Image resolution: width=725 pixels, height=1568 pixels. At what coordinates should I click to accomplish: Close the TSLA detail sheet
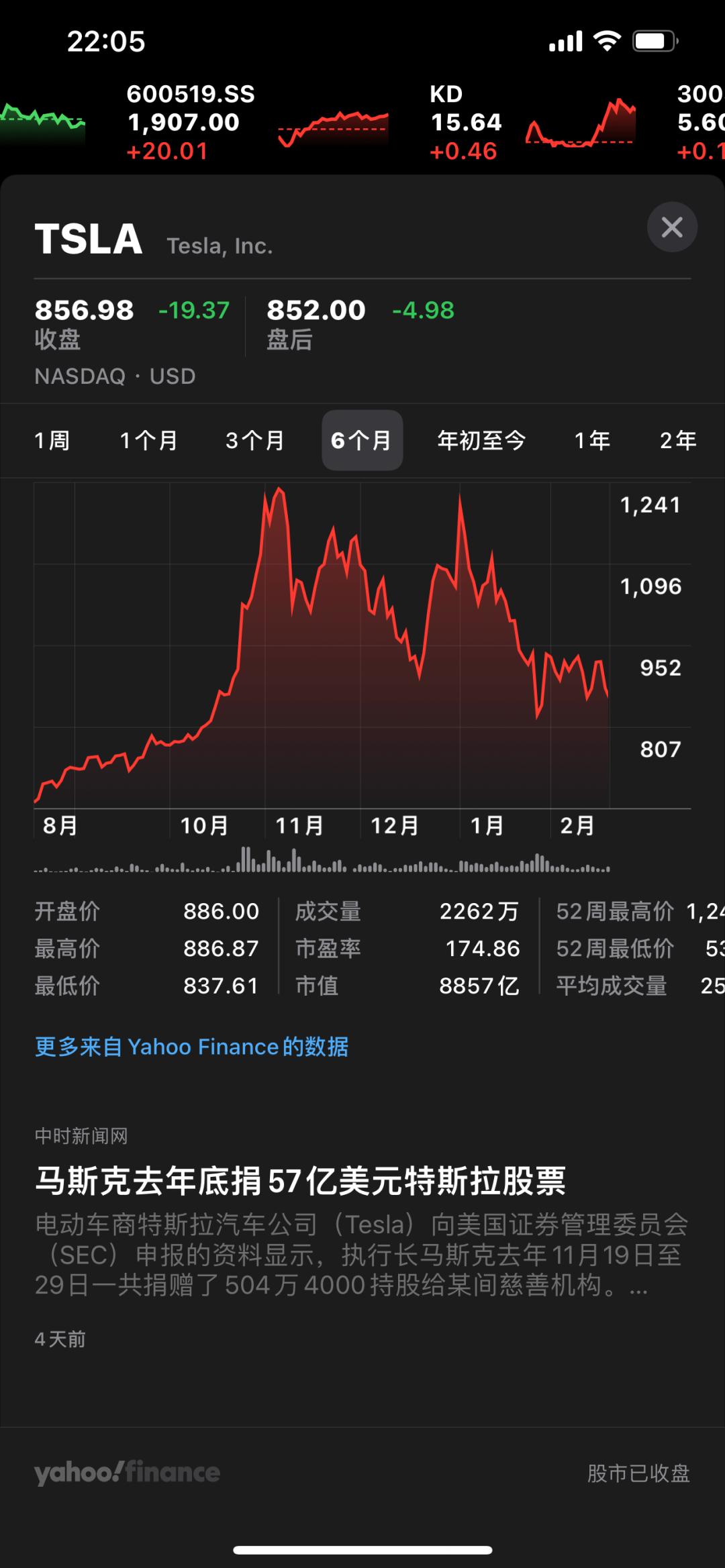pos(672,227)
